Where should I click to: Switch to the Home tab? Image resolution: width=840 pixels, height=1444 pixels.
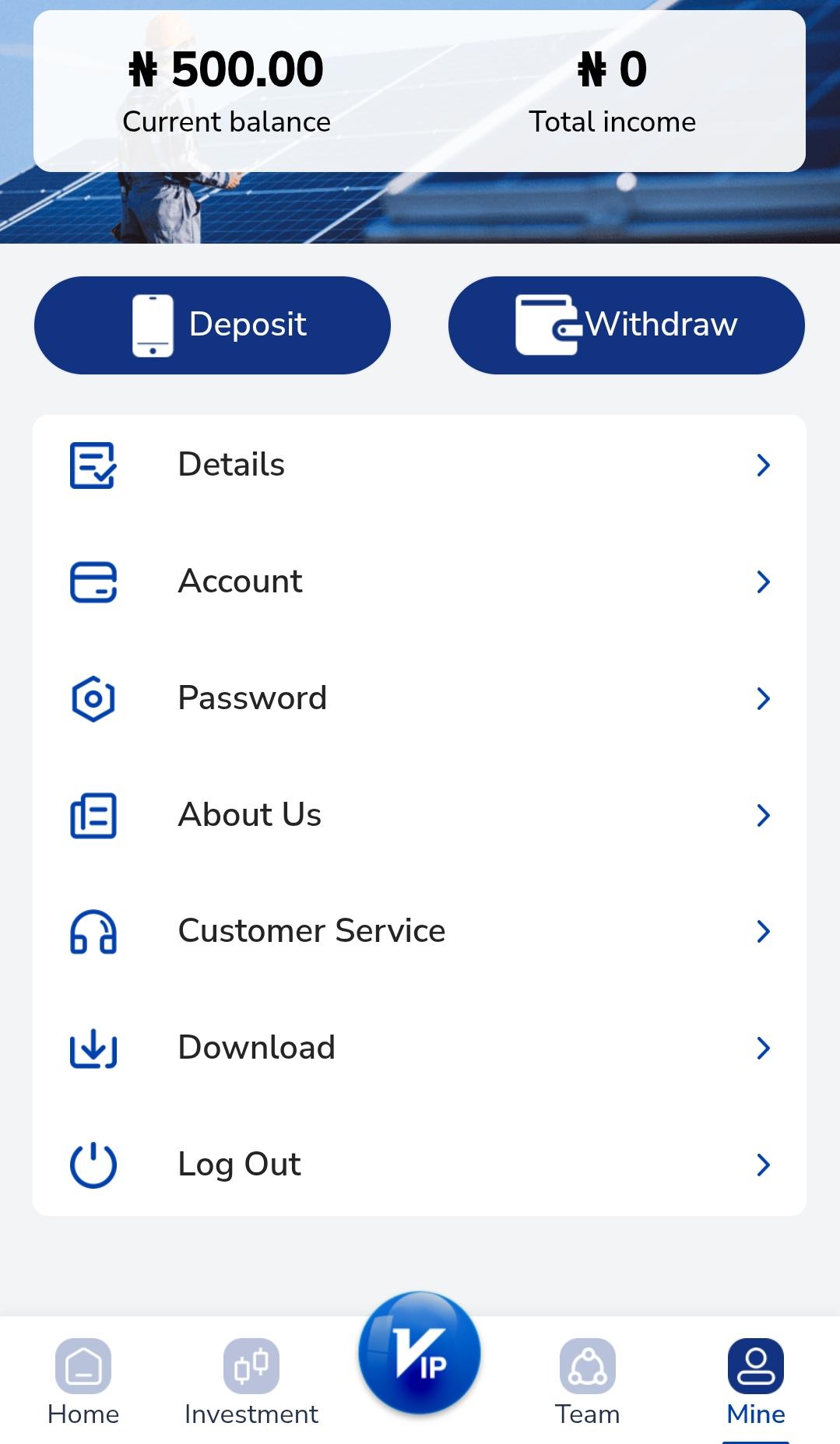click(82, 1382)
